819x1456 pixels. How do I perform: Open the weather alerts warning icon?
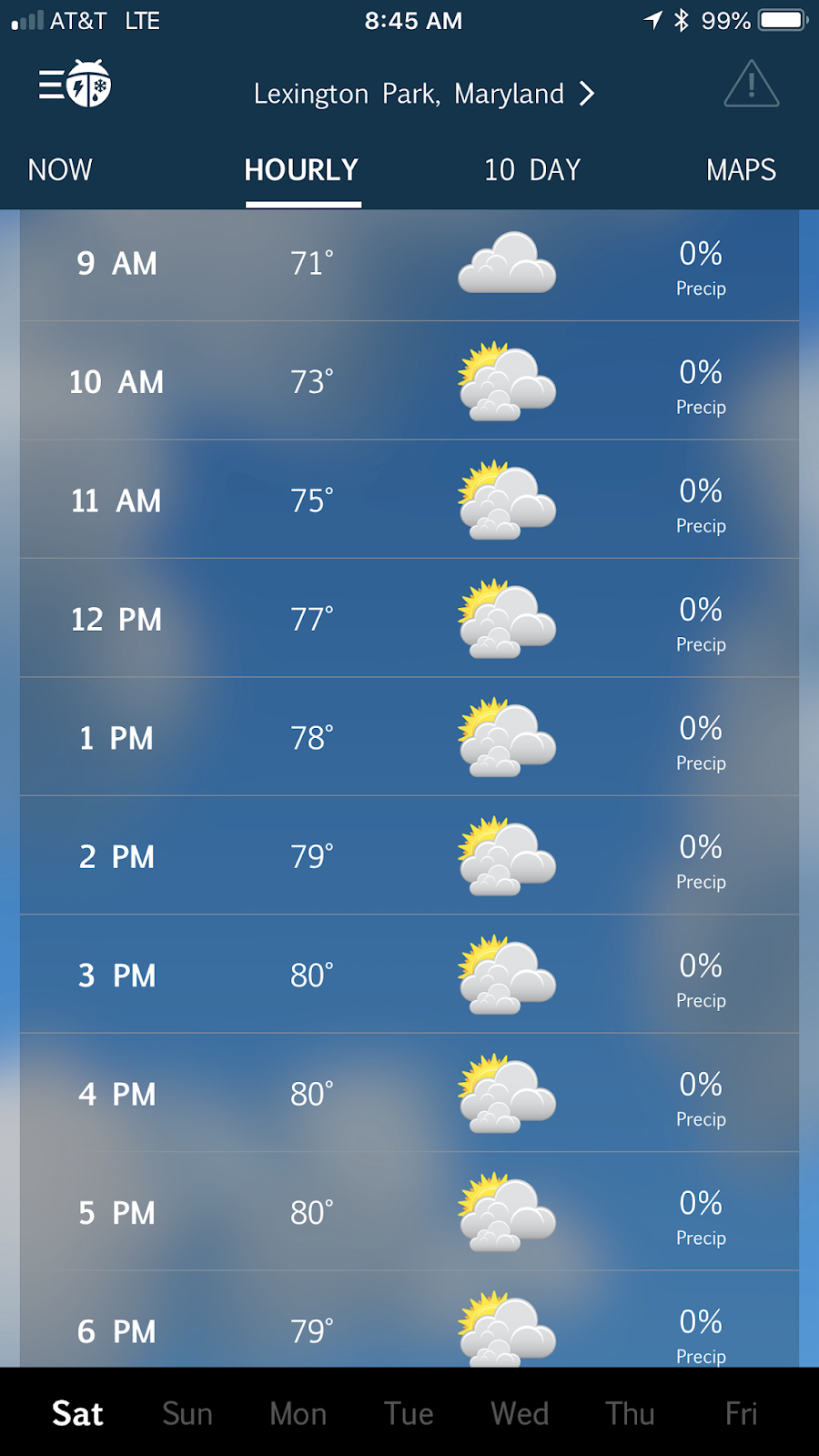click(751, 85)
